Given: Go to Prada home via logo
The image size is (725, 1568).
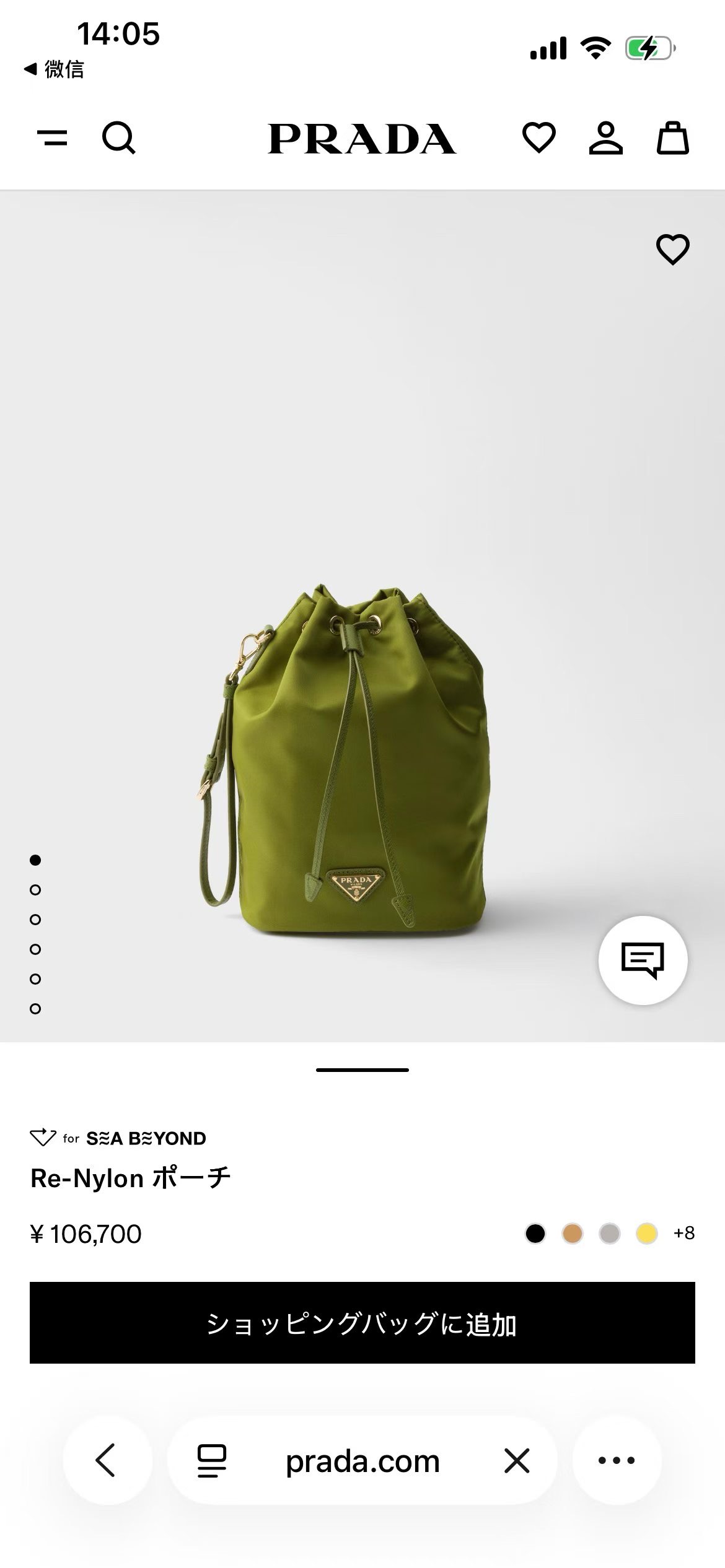Looking at the screenshot, I should click(x=362, y=139).
